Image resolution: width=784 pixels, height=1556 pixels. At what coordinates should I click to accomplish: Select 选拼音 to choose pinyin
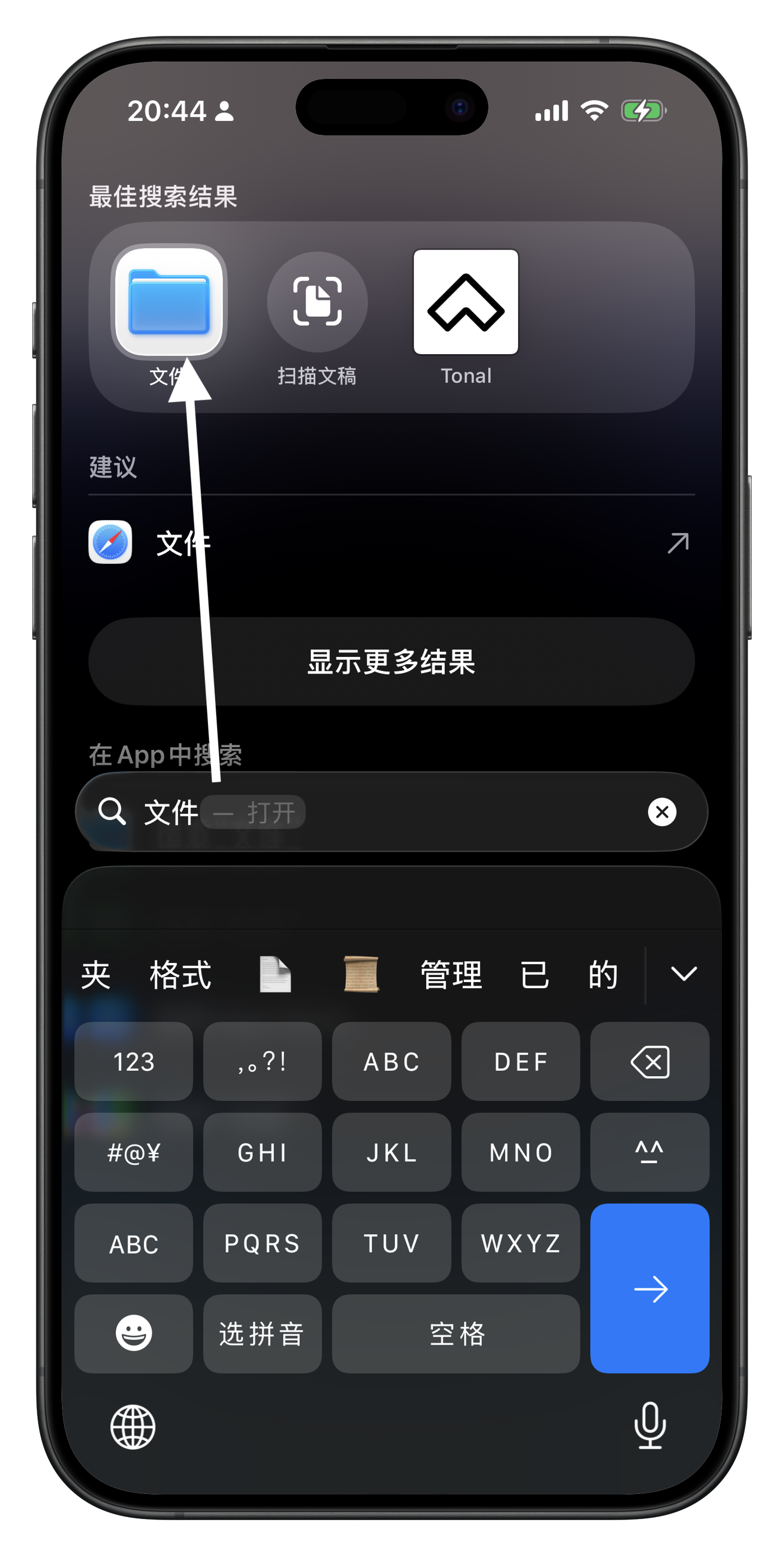262,1334
